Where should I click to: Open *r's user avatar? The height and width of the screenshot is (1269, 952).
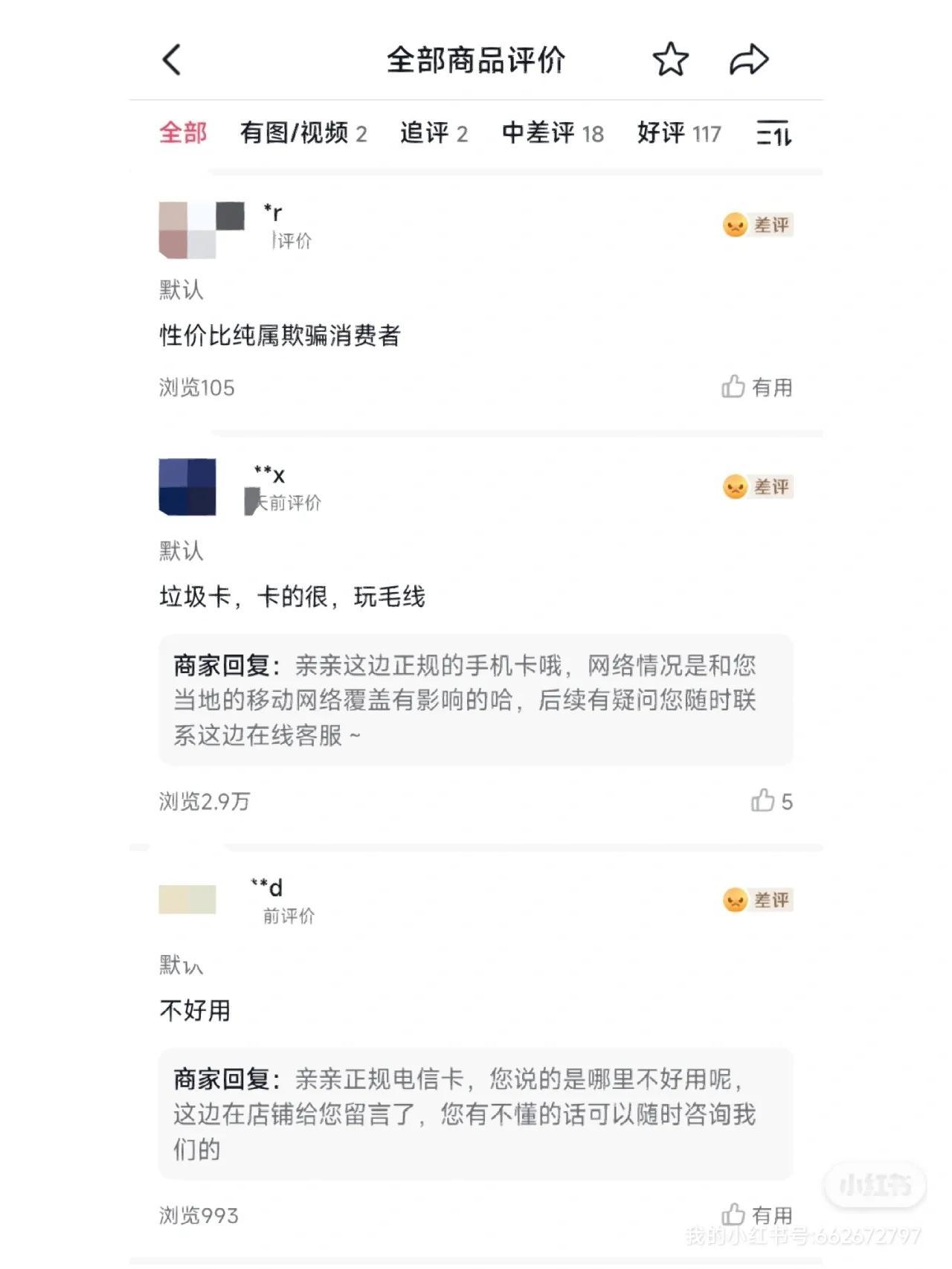click(201, 230)
